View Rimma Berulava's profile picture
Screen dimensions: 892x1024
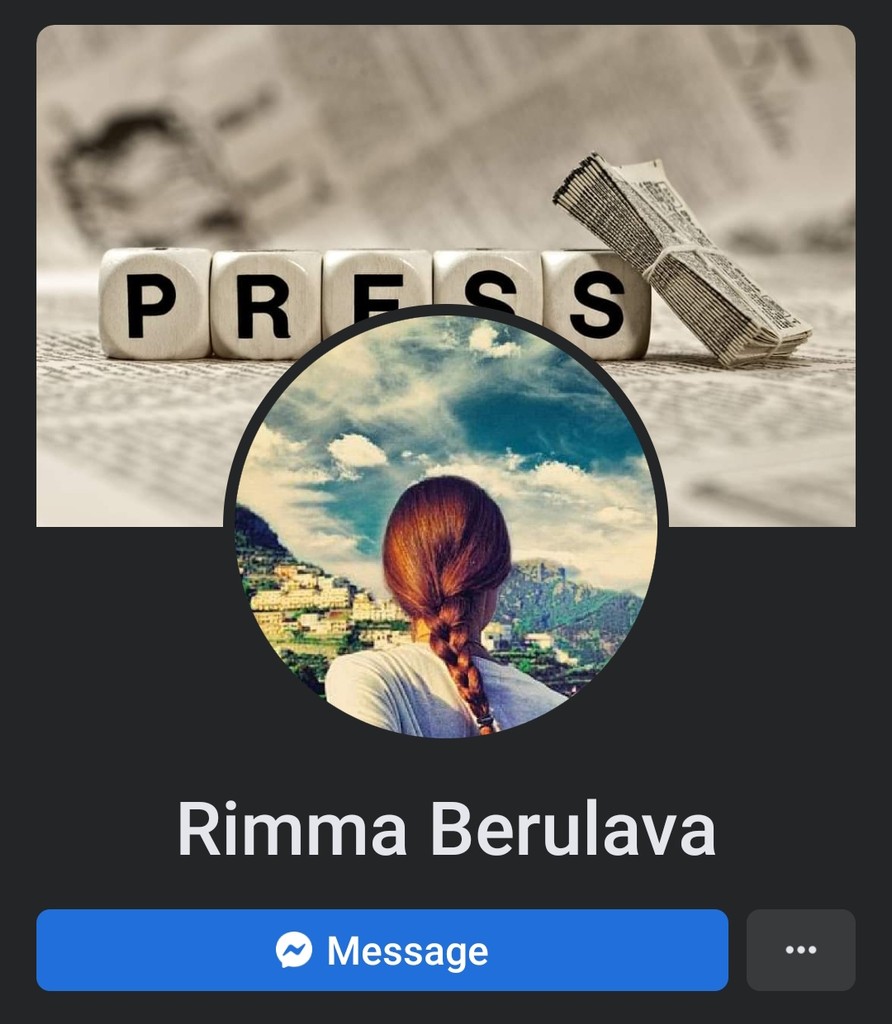pos(446,525)
